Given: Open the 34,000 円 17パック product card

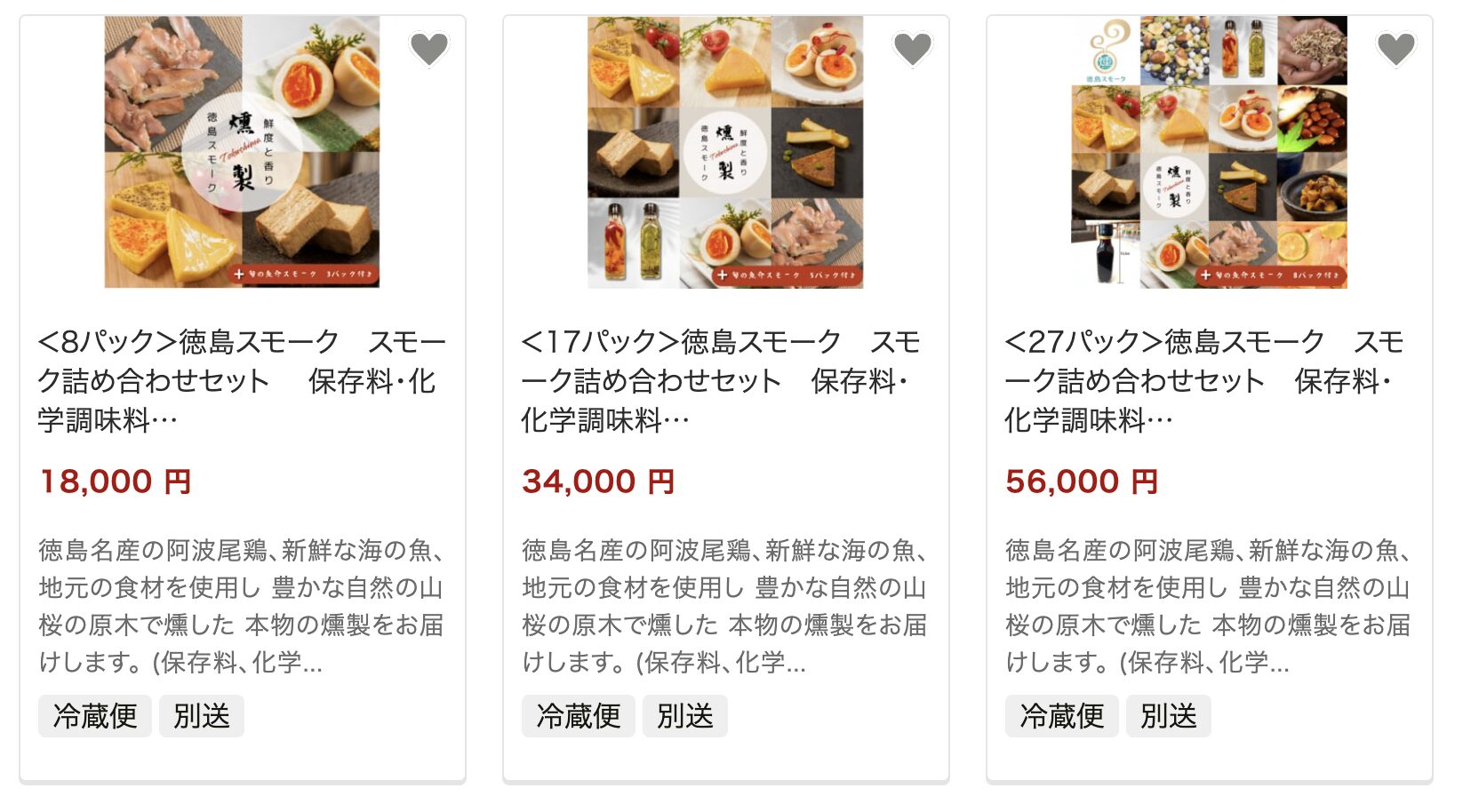Looking at the screenshot, I should pyautogui.click(x=725, y=380).
